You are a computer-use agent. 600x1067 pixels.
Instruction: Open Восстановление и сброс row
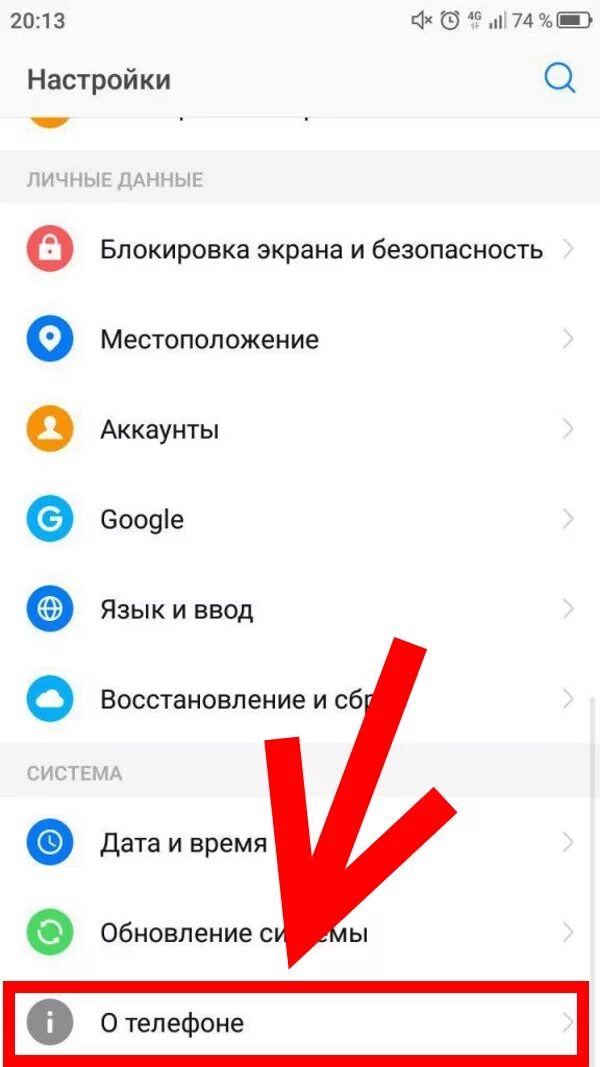300,699
